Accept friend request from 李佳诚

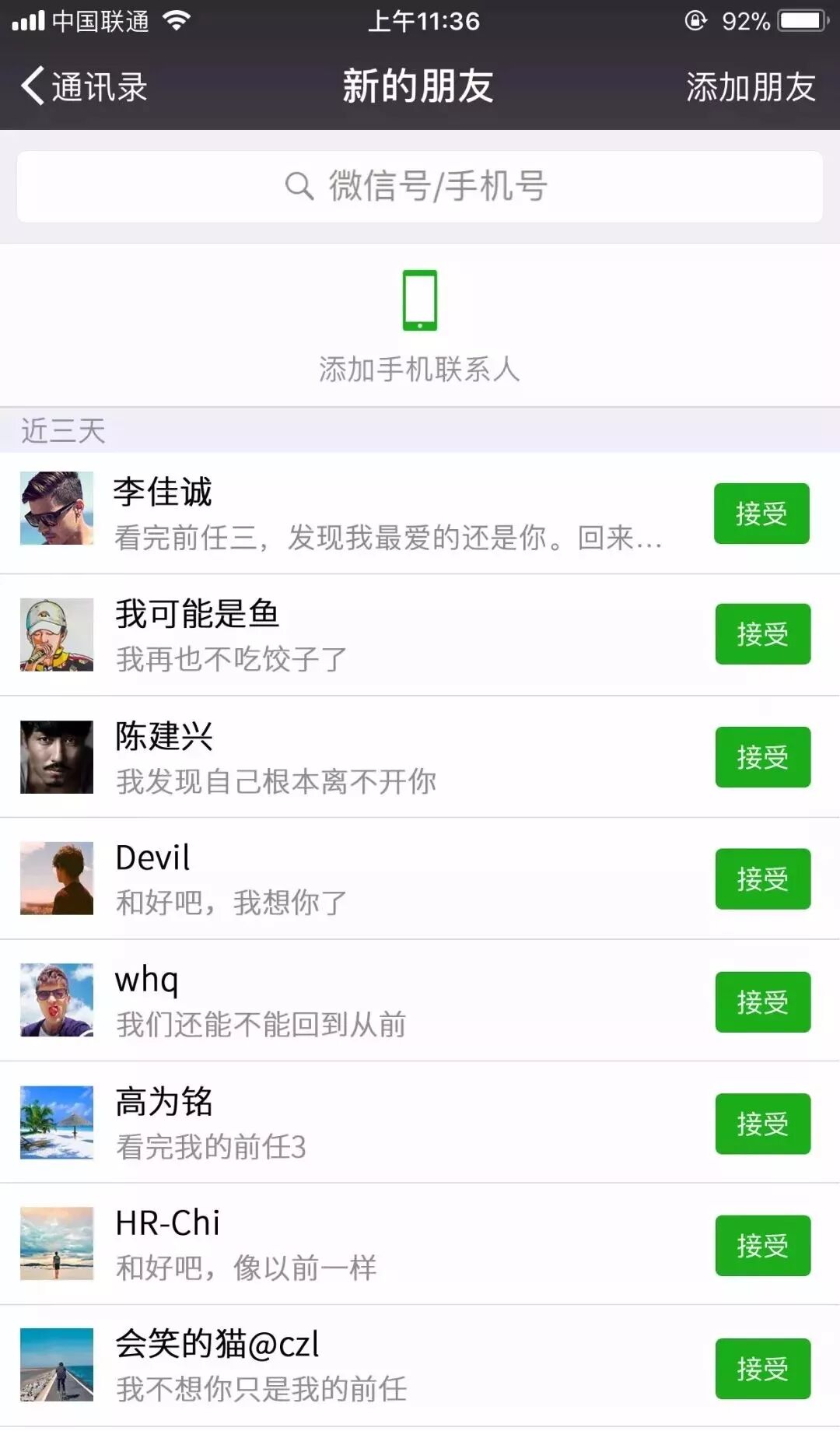761,514
